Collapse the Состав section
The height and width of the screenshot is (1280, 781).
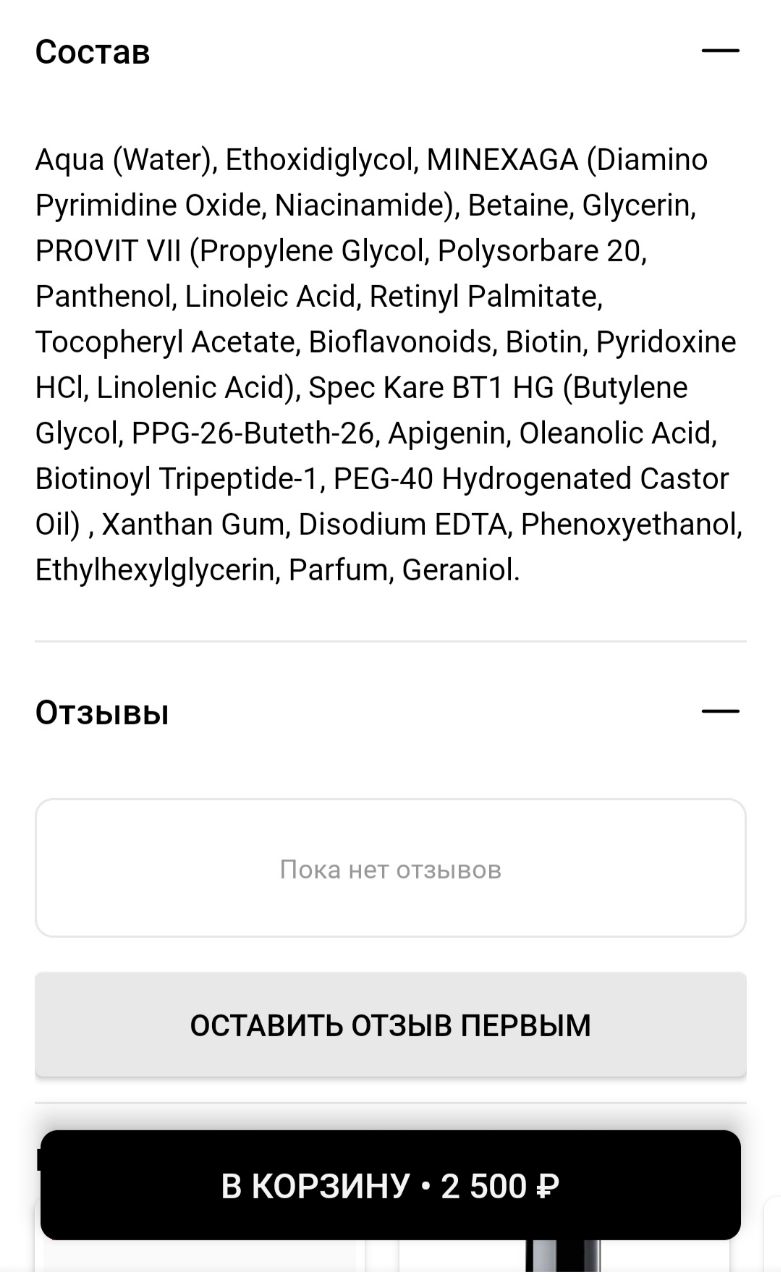coord(720,50)
